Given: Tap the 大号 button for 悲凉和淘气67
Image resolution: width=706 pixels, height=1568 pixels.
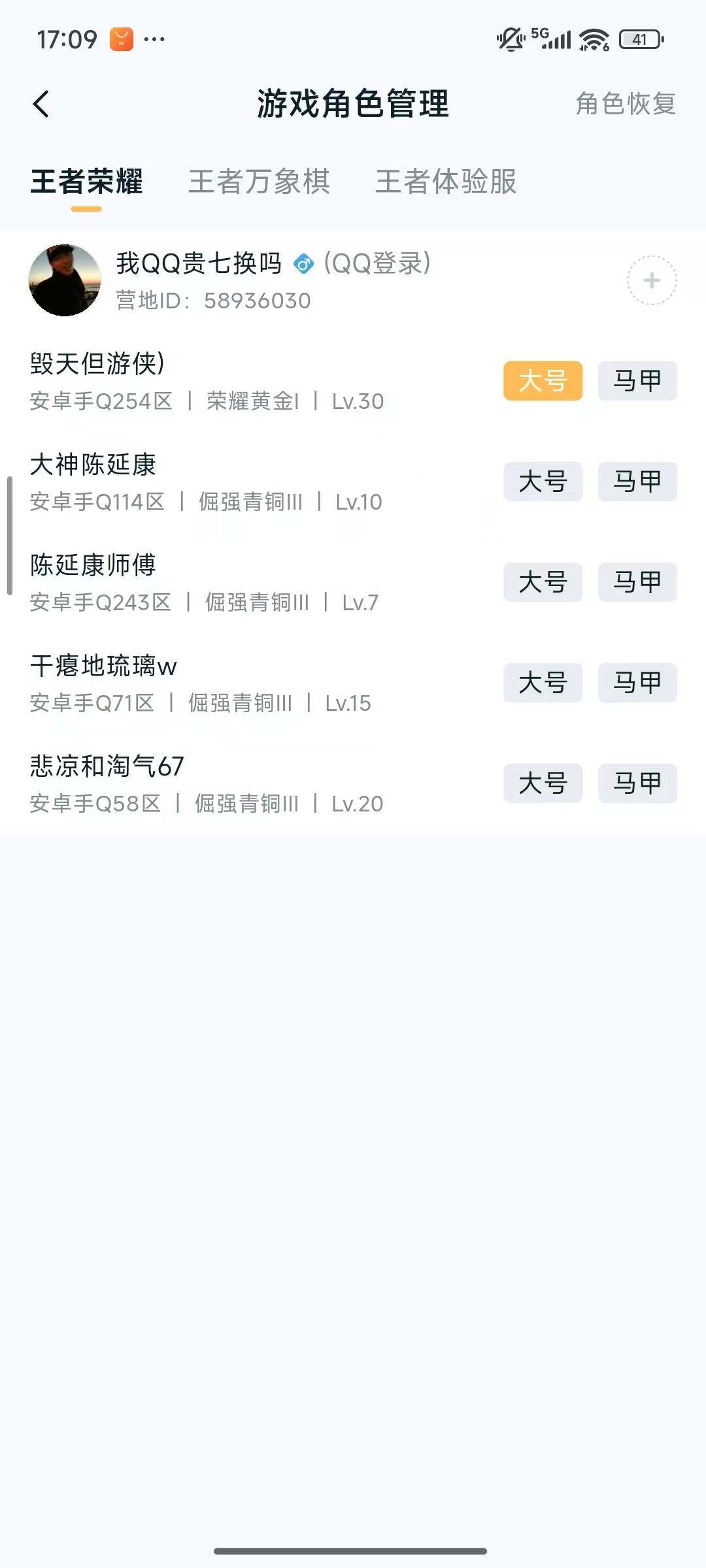Looking at the screenshot, I should [x=543, y=784].
